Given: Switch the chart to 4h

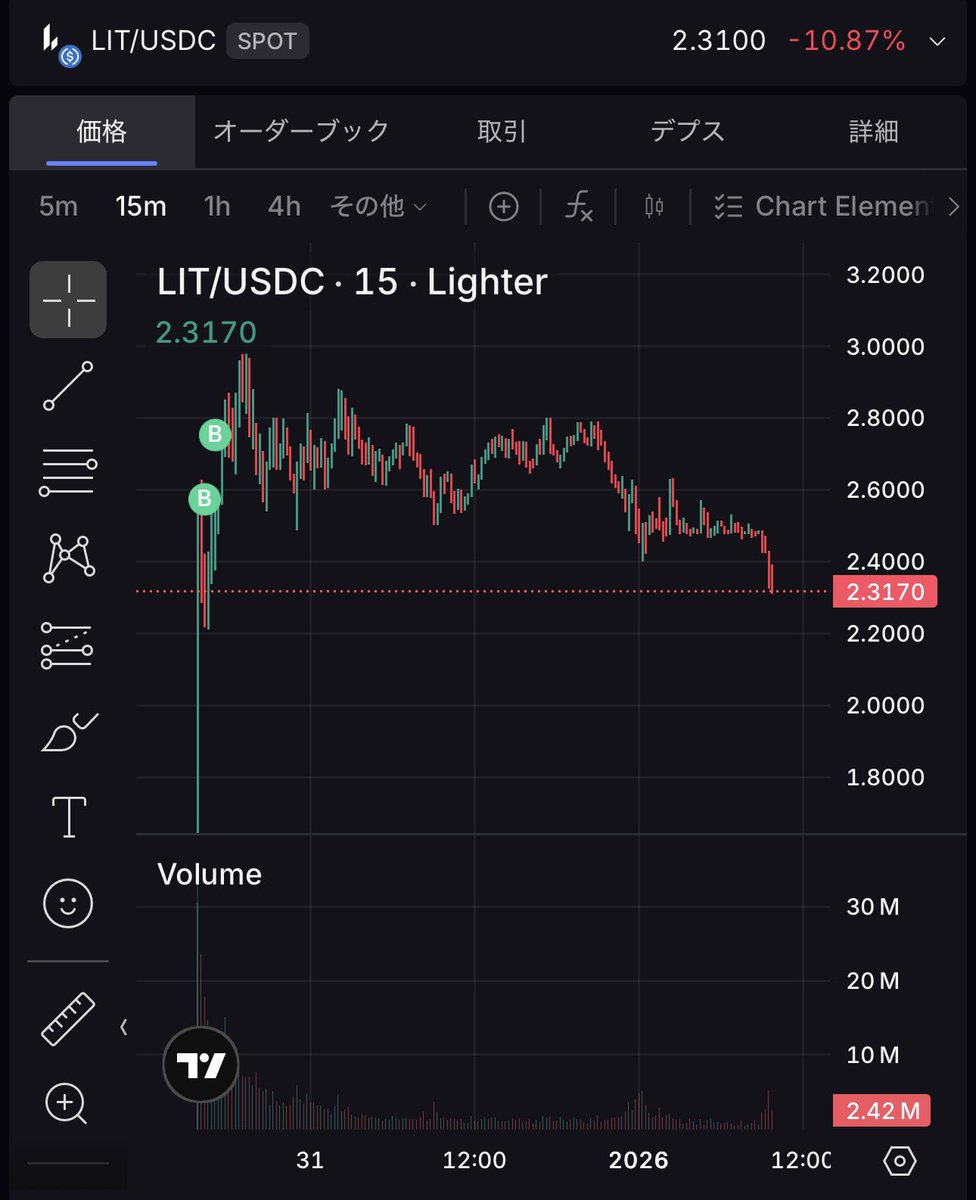Looking at the screenshot, I should tap(284, 207).
